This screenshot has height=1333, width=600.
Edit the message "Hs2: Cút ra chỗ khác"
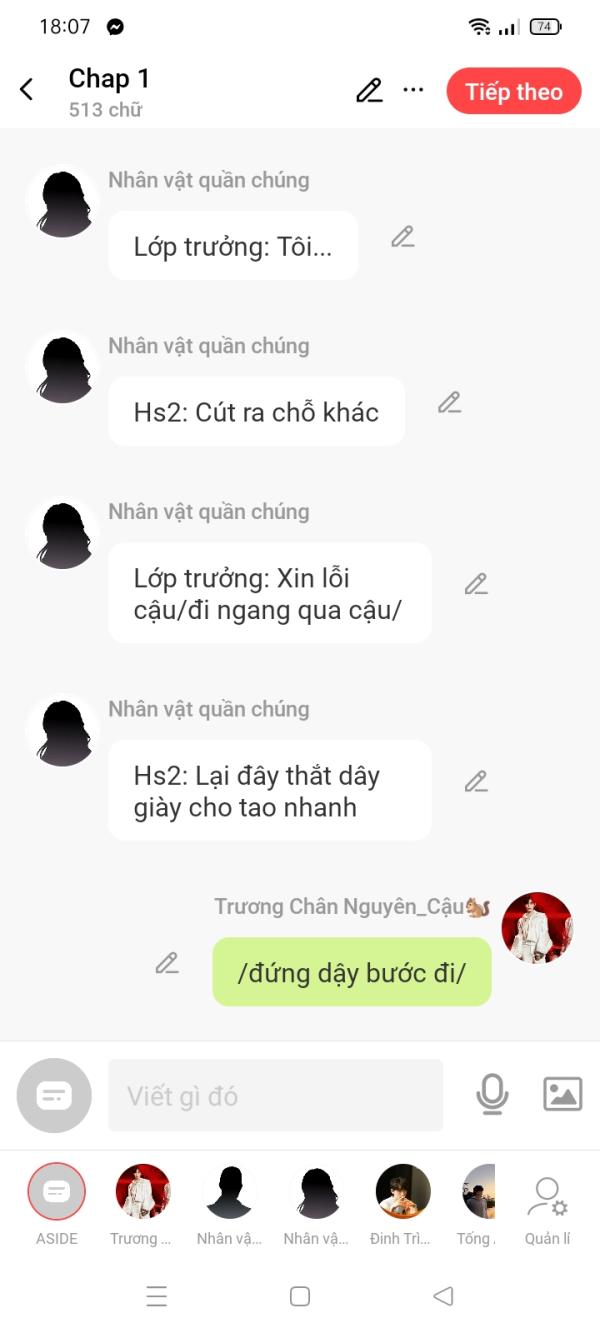click(x=449, y=402)
